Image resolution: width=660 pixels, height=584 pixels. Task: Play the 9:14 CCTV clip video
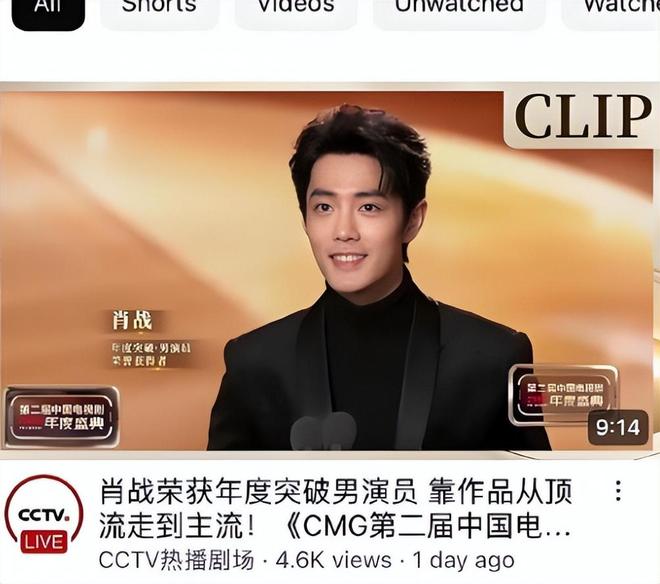(330, 268)
